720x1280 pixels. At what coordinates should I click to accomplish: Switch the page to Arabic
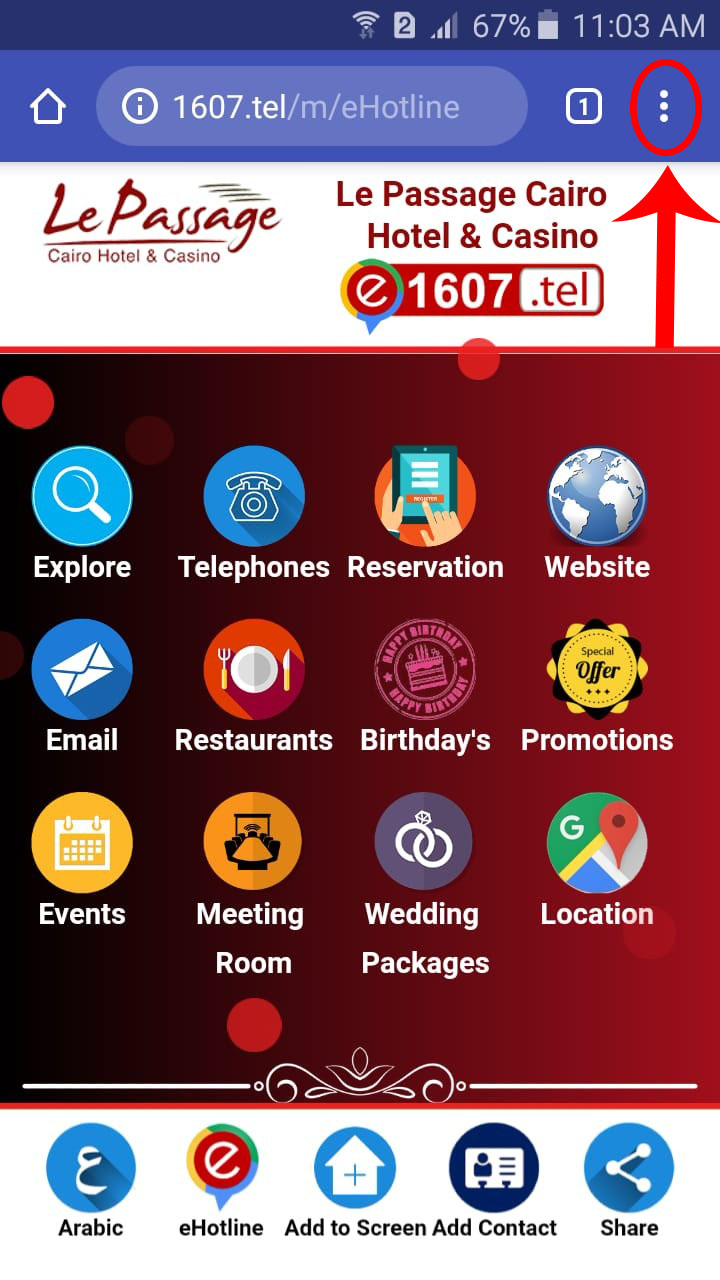tap(91, 1168)
